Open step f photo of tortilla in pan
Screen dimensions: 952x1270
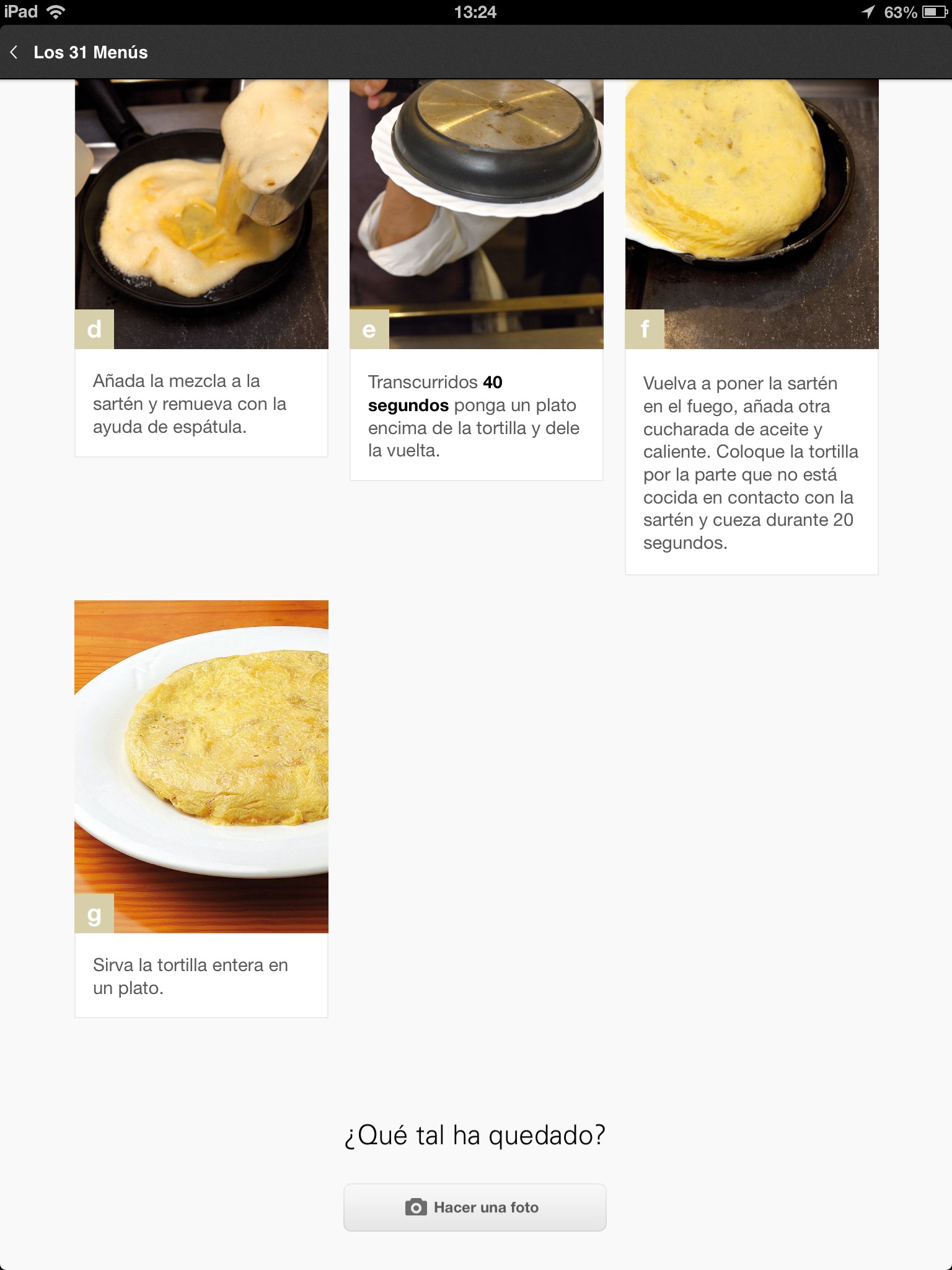pyautogui.click(x=751, y=214)
